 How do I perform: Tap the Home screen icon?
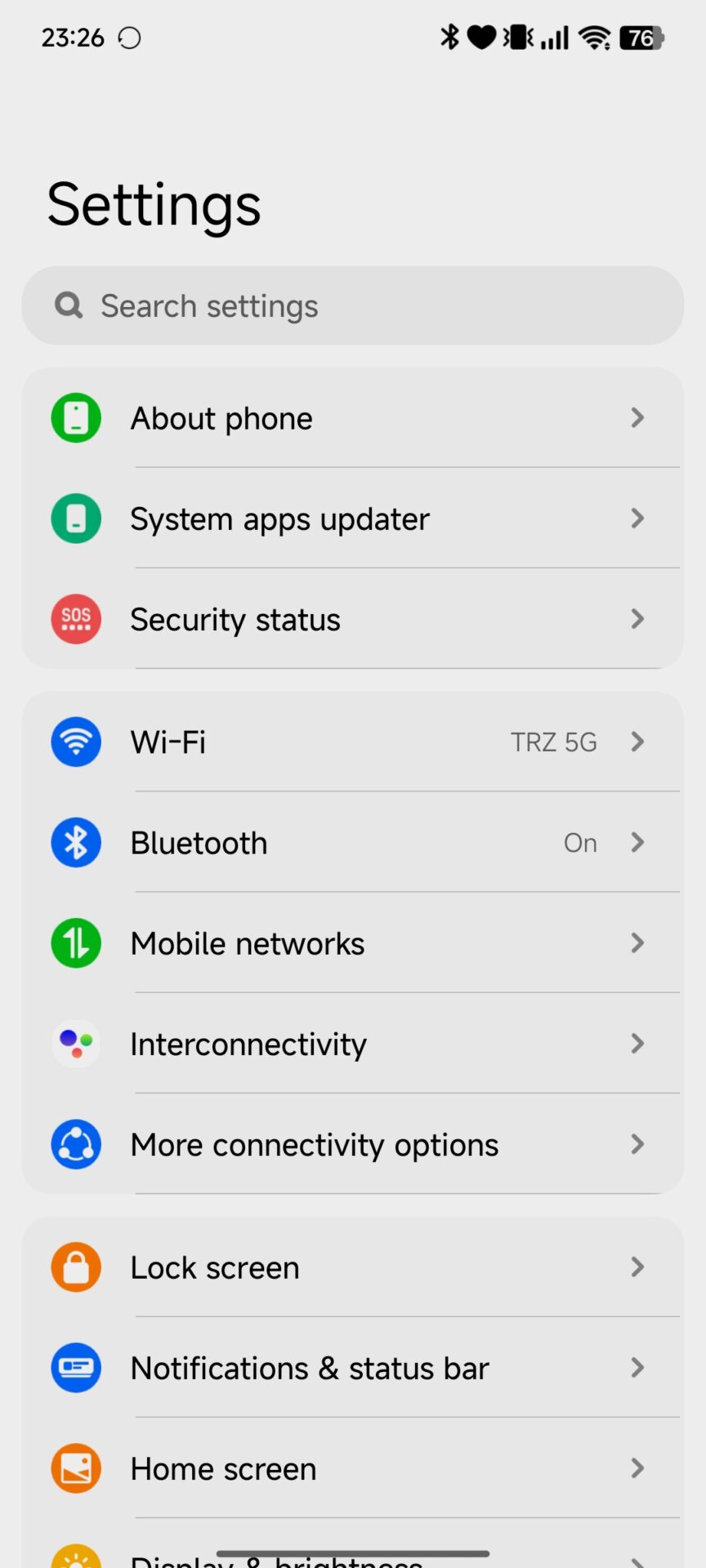(x=75, y=1468)
